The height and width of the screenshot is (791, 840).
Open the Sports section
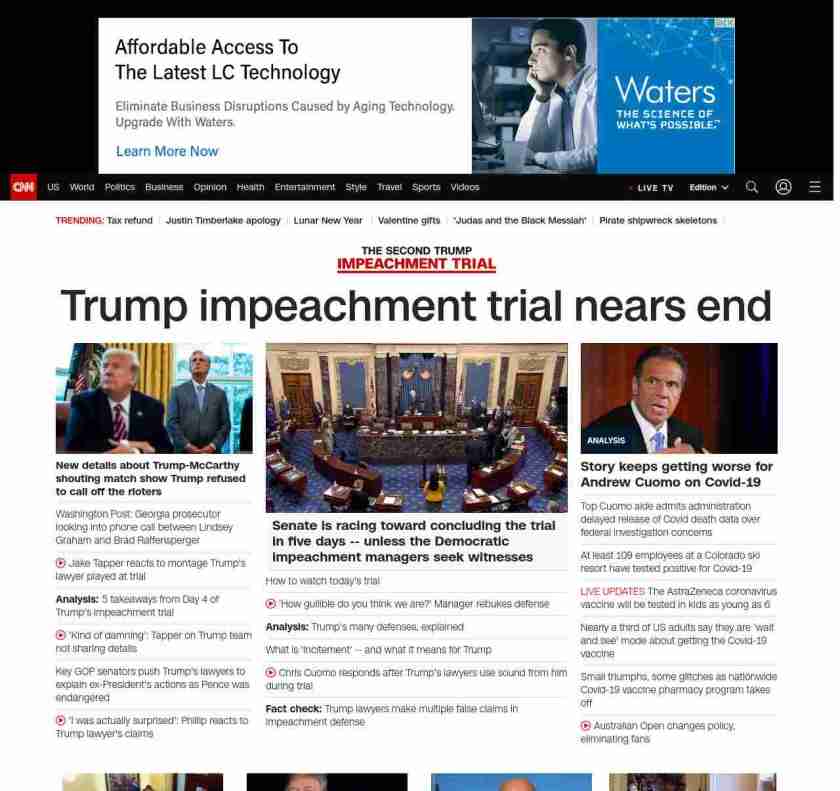(x=426, y=187)
